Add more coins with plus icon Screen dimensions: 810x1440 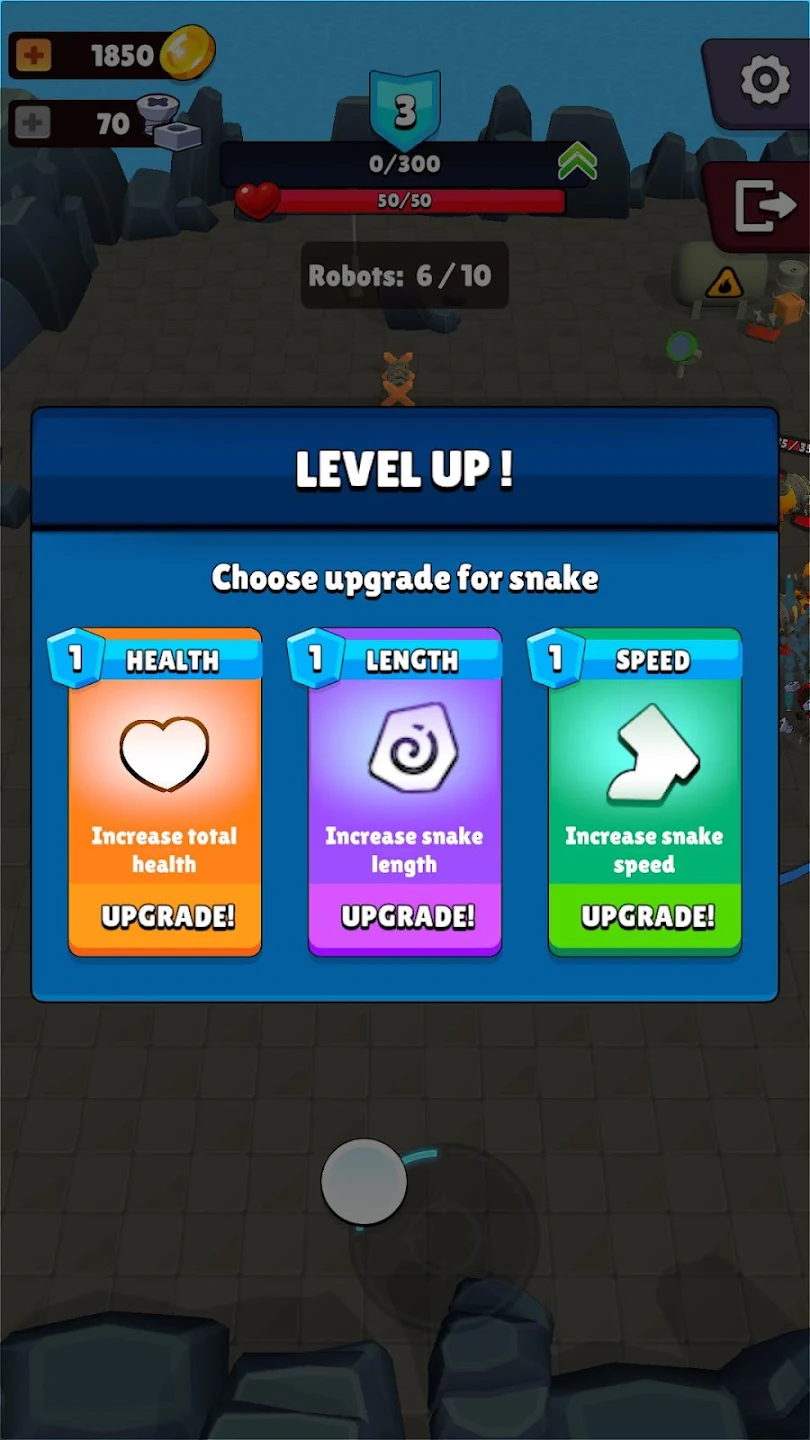point(34,55)
